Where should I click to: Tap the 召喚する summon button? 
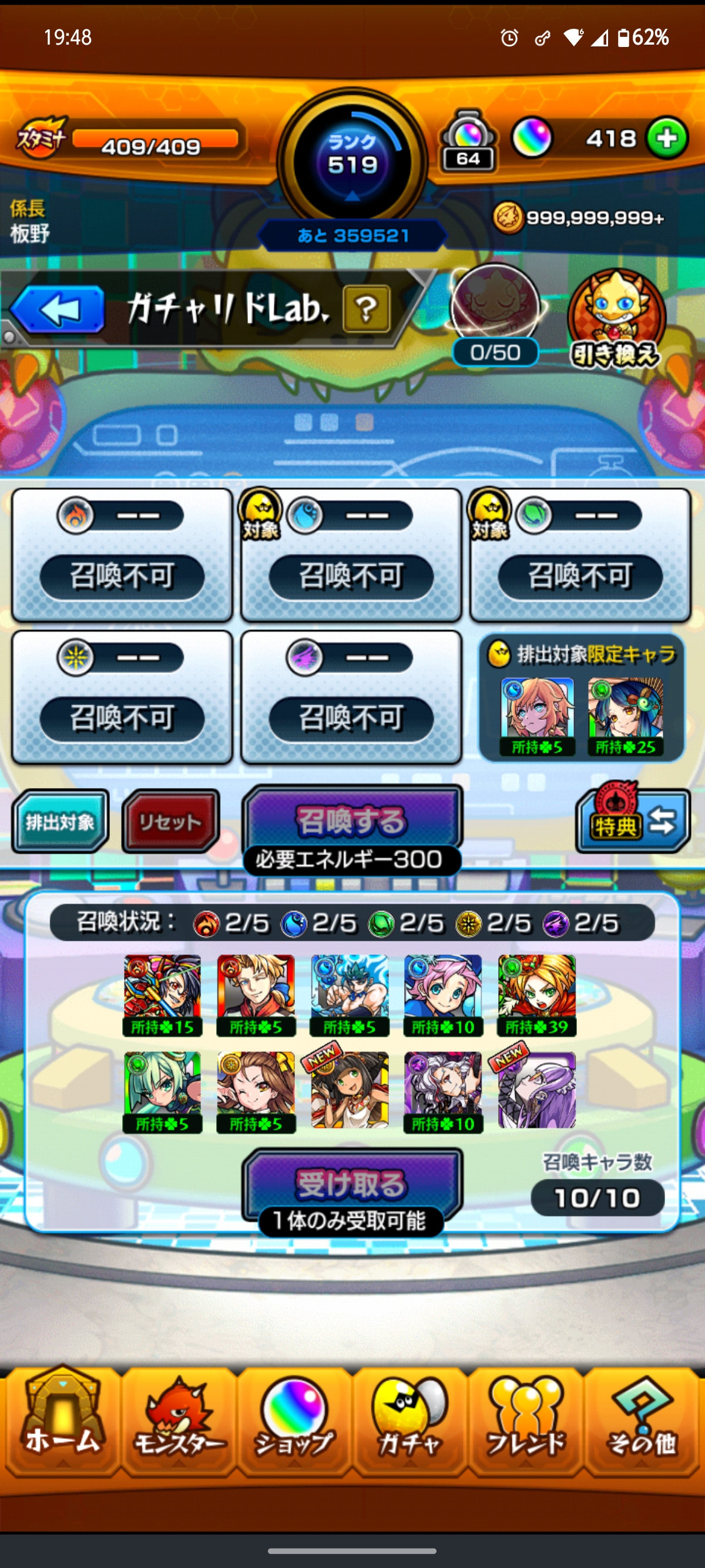coord(352,821)
